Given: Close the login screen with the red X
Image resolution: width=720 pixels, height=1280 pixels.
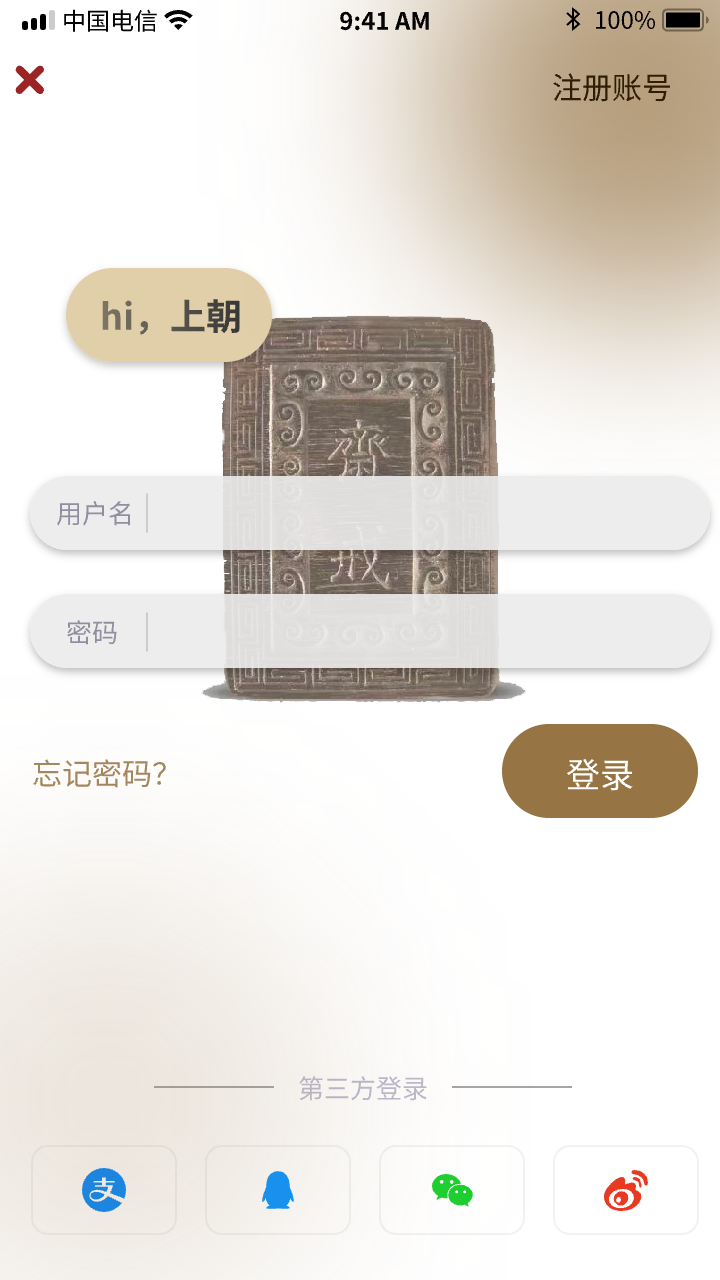Looking at the screenshot, I should click(x=30, y=80).
